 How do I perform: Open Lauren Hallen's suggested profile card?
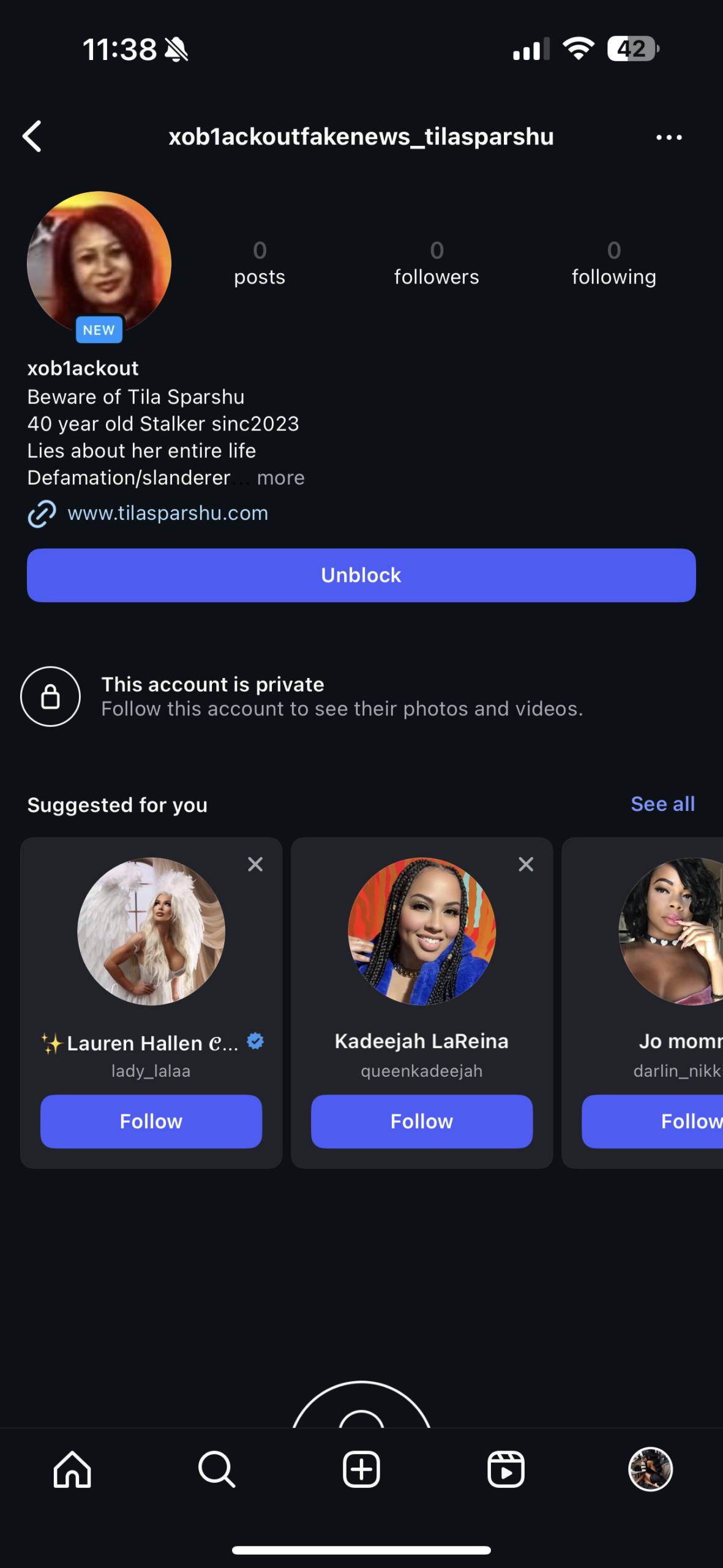point(151,932)
